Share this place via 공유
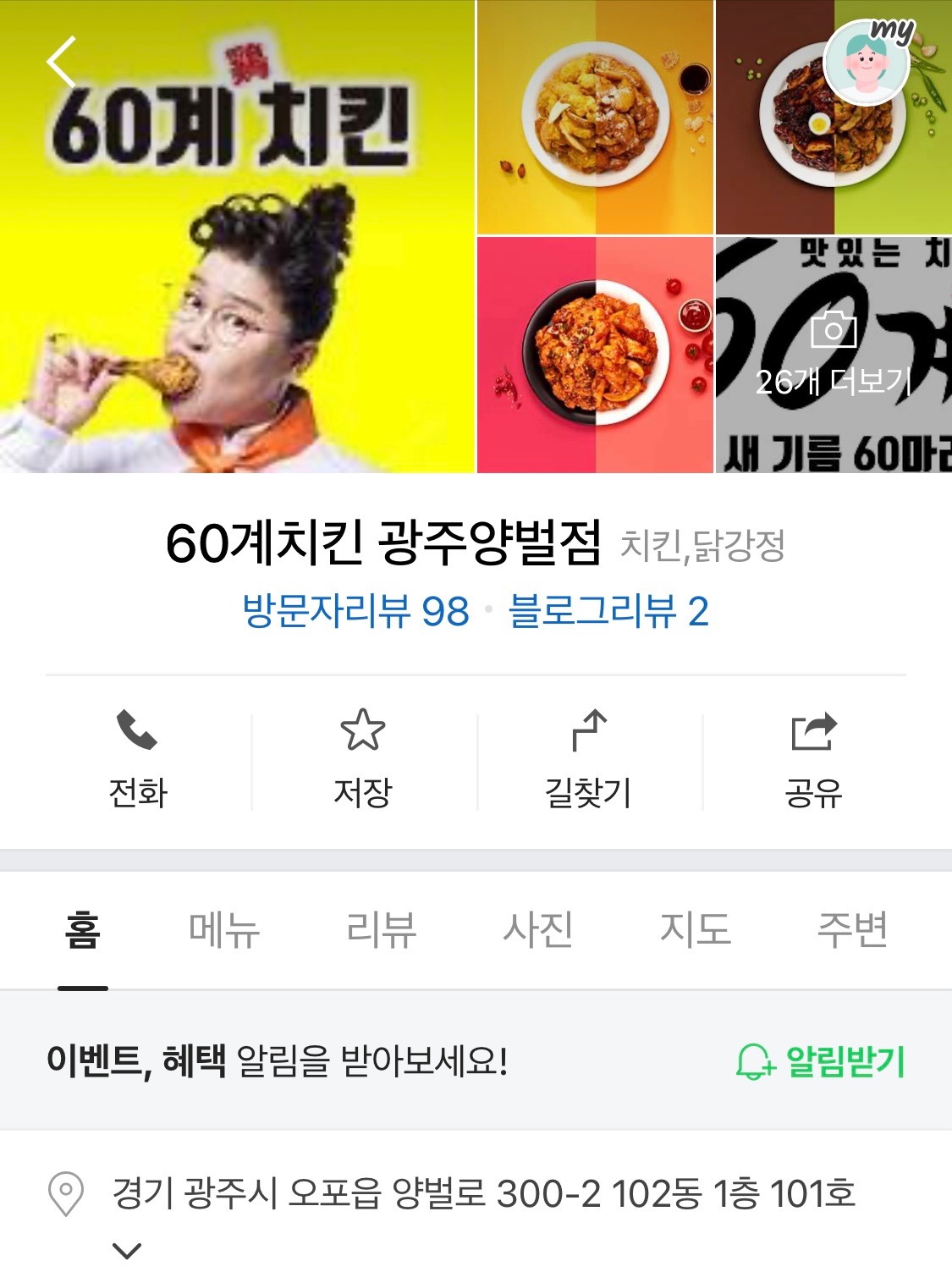Image resolution: width=952 pixels, height=1272 pixels. [x=813, y=759]
